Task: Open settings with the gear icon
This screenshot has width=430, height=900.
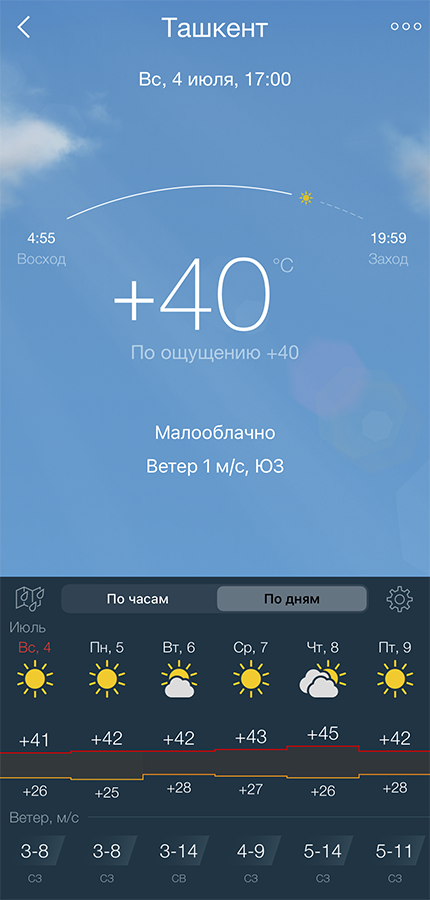Action: 400,599
